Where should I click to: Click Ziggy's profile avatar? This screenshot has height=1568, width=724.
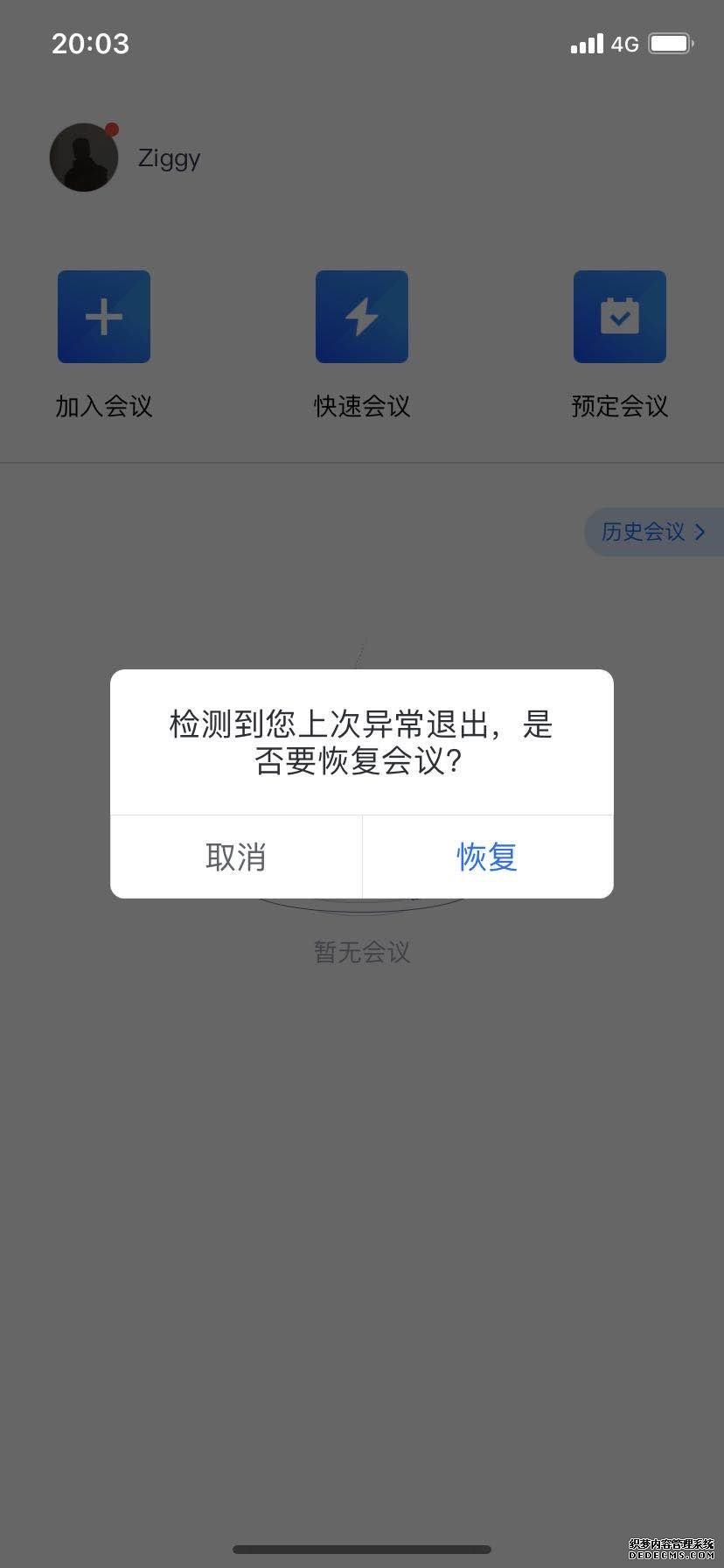[x=84, y=157]
